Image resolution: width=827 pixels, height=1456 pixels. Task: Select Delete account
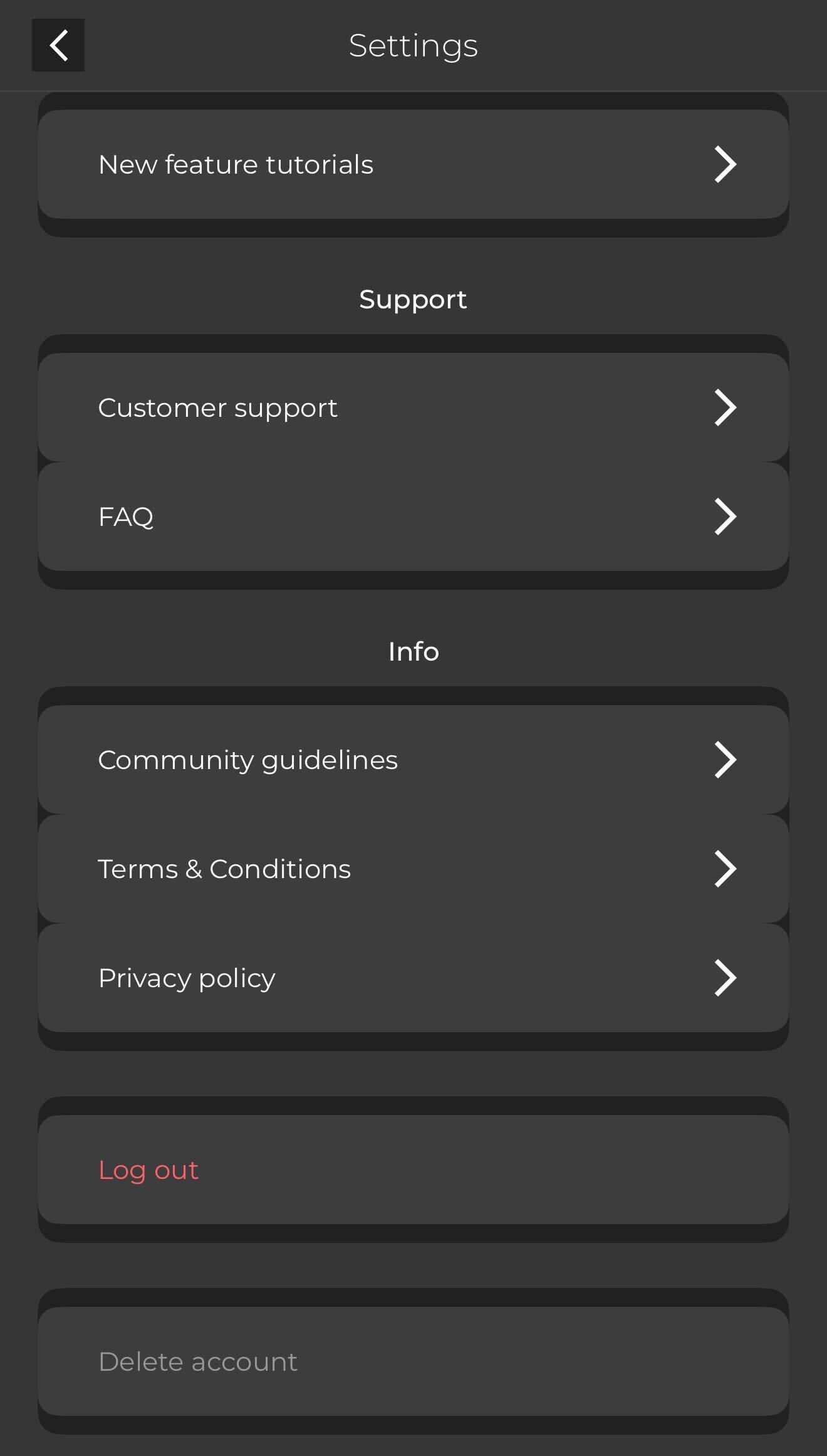coord(413,1361)
